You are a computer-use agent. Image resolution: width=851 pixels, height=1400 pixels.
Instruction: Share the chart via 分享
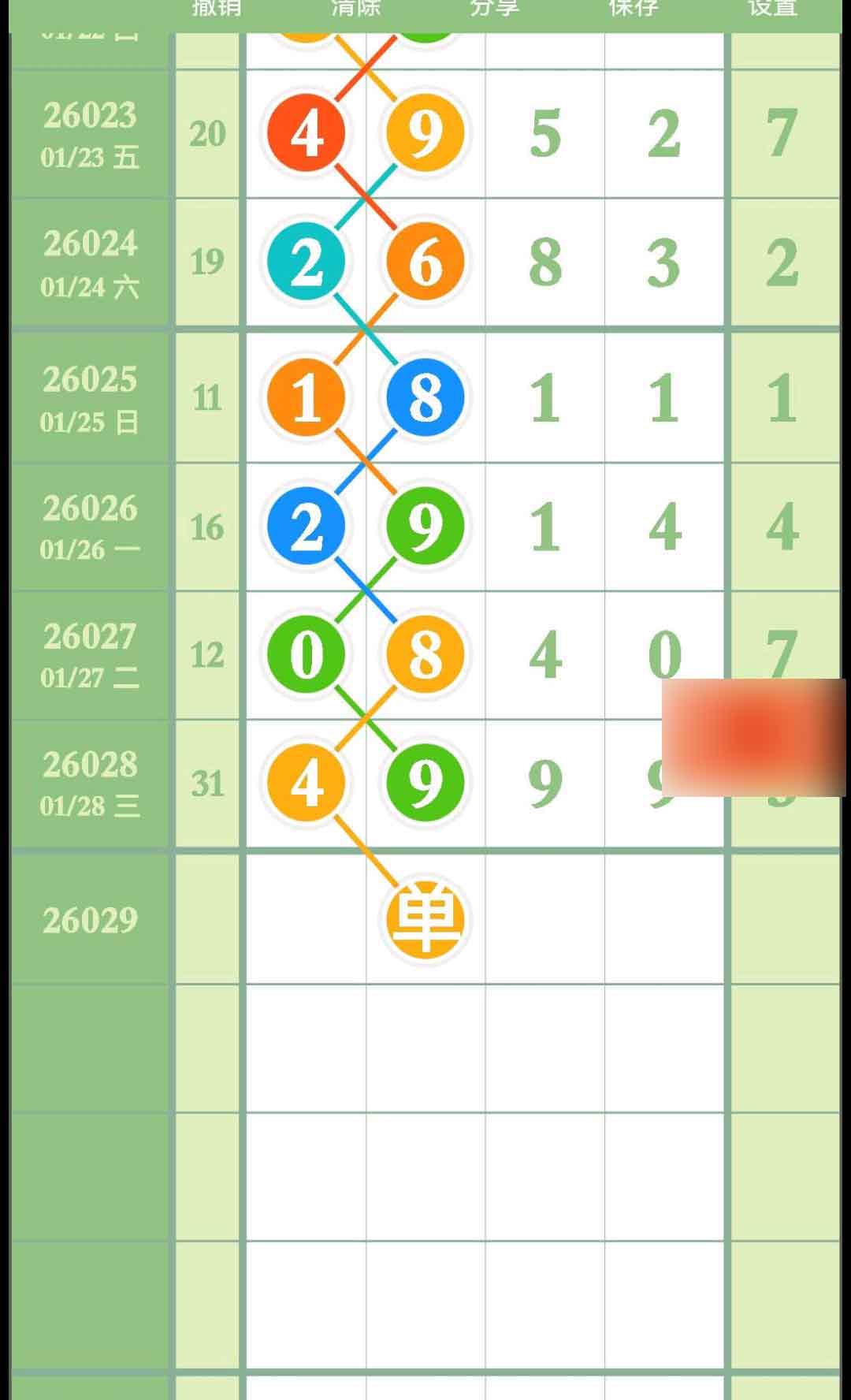[495, 8]
